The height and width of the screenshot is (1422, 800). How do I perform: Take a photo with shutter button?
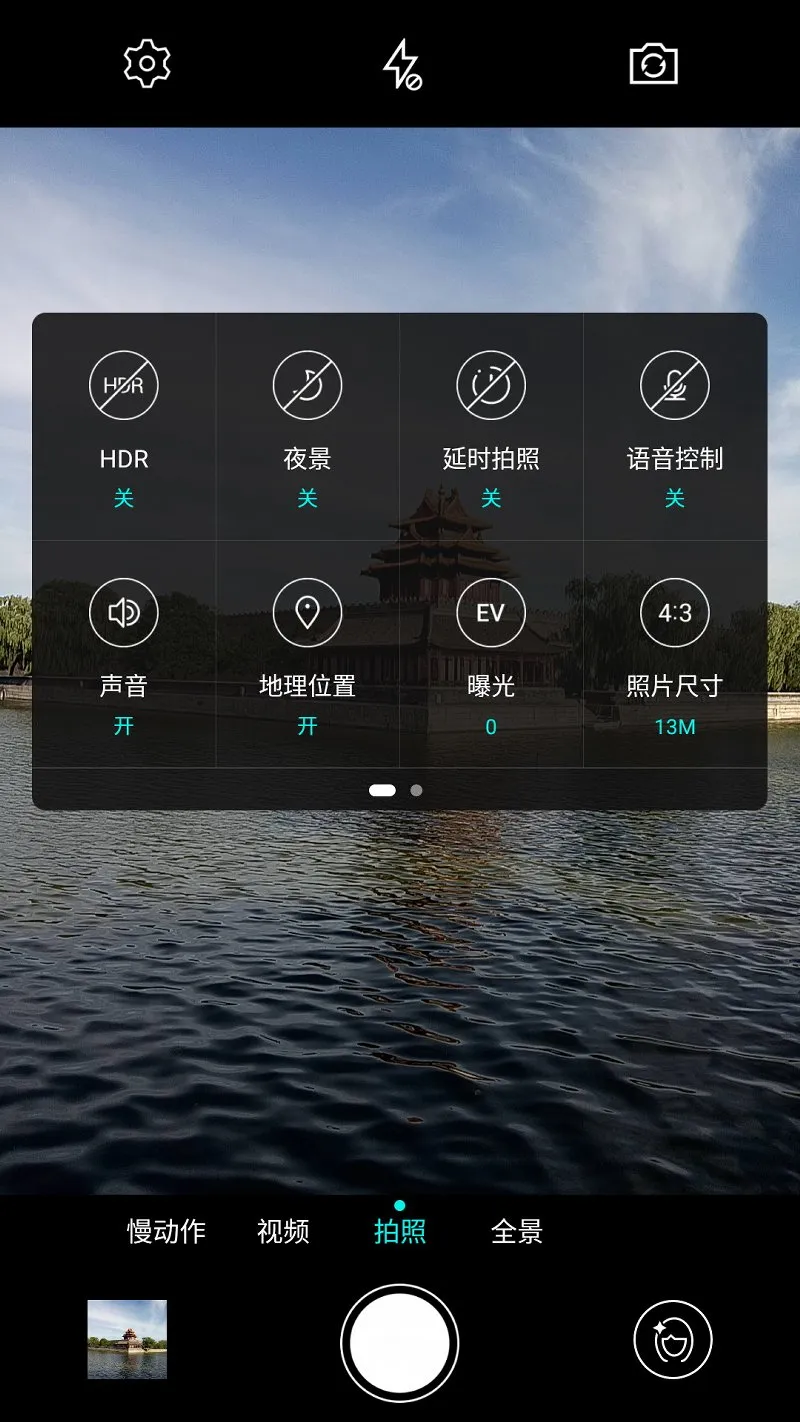coord(400,1343)
